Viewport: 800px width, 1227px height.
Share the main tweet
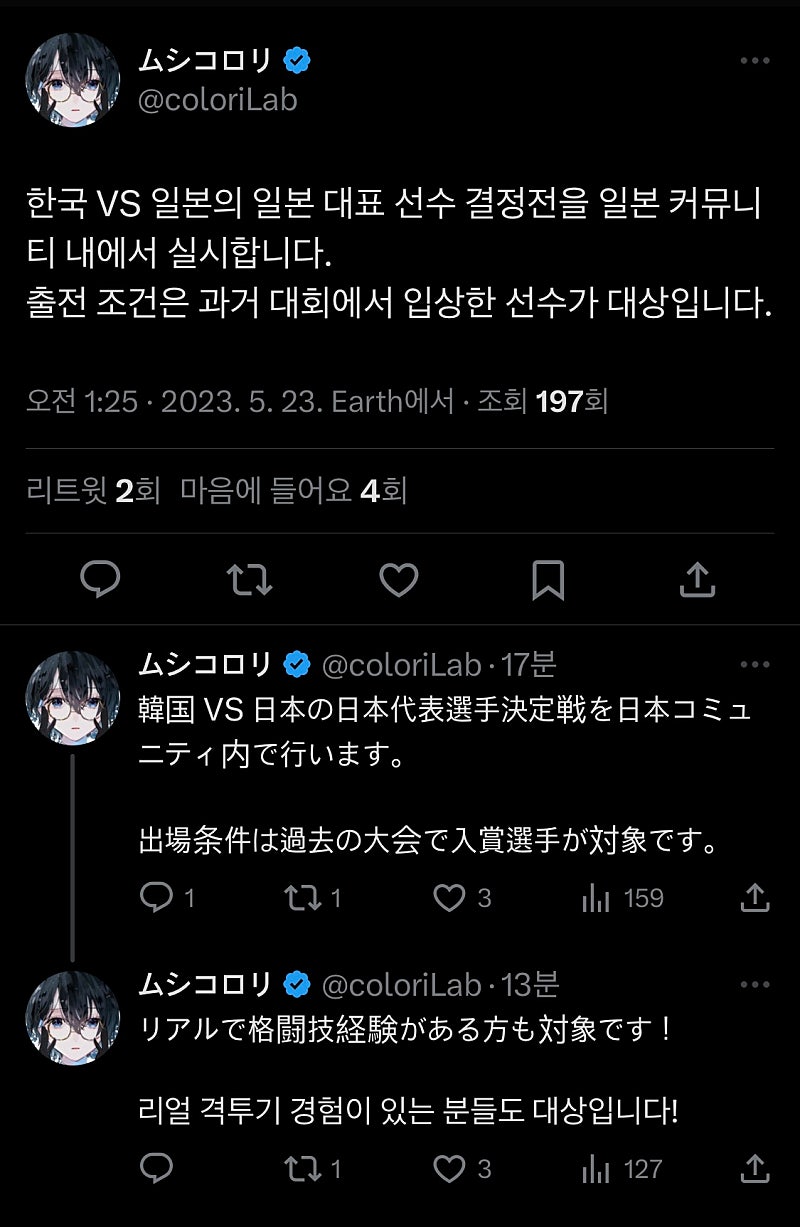697,579
